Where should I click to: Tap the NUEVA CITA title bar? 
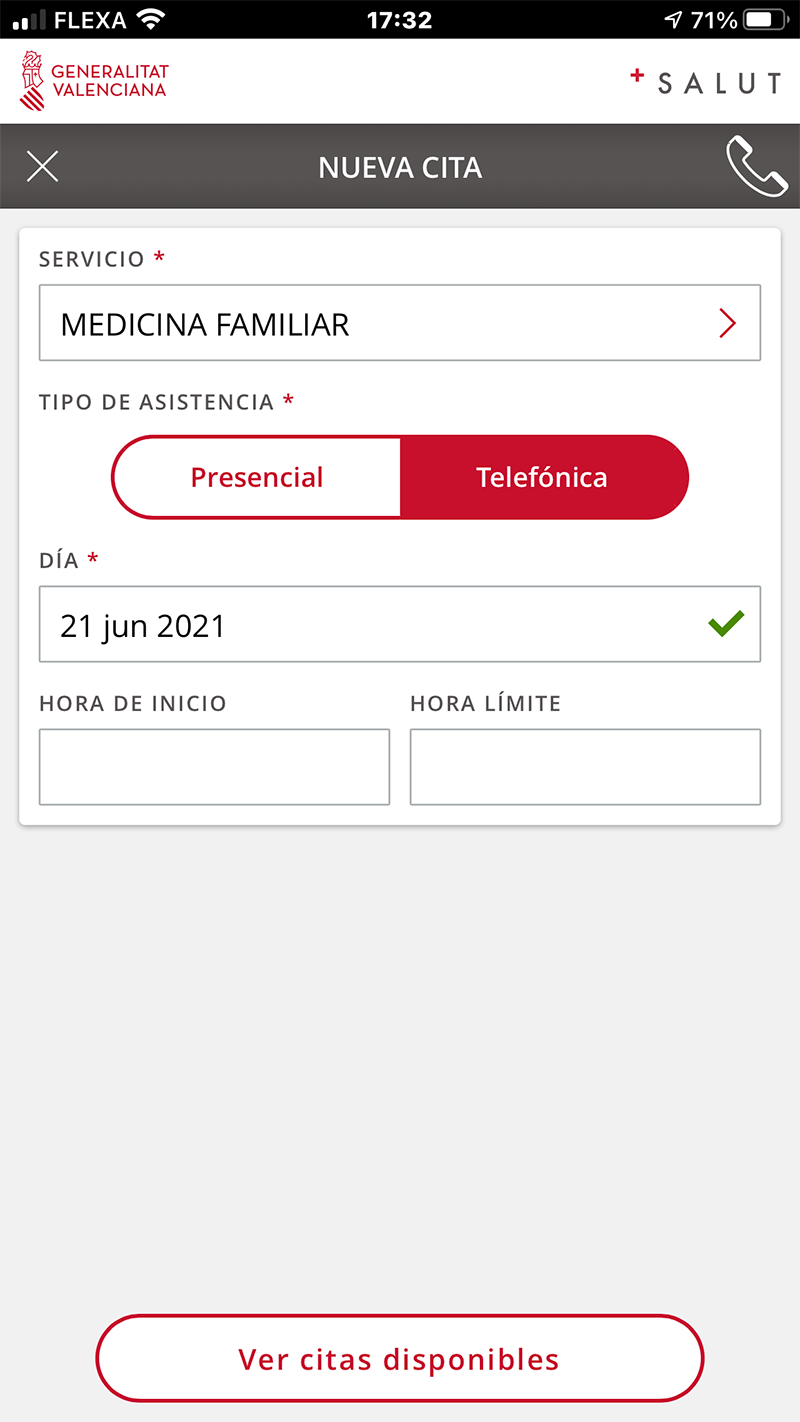(400, 166)
